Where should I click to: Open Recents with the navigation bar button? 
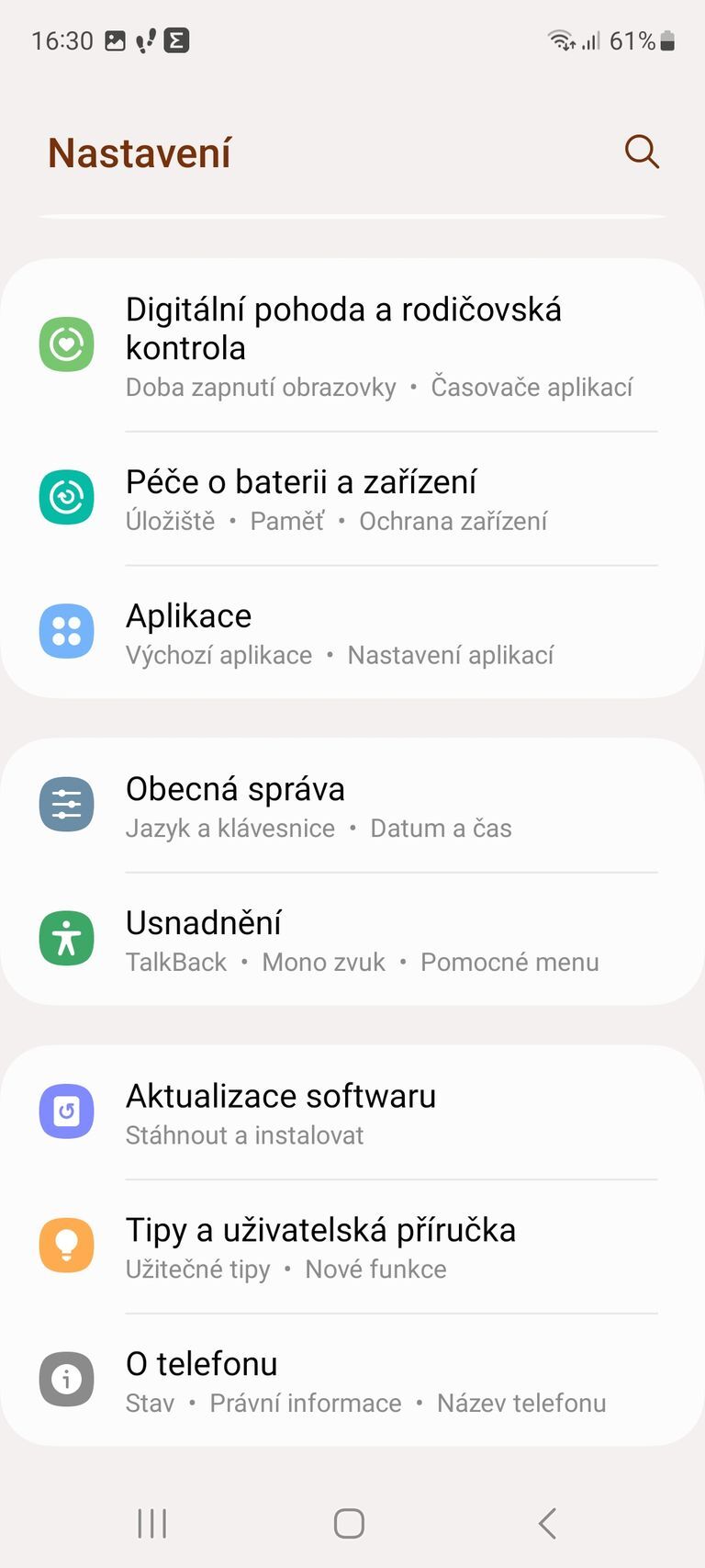coord(150,1522)
